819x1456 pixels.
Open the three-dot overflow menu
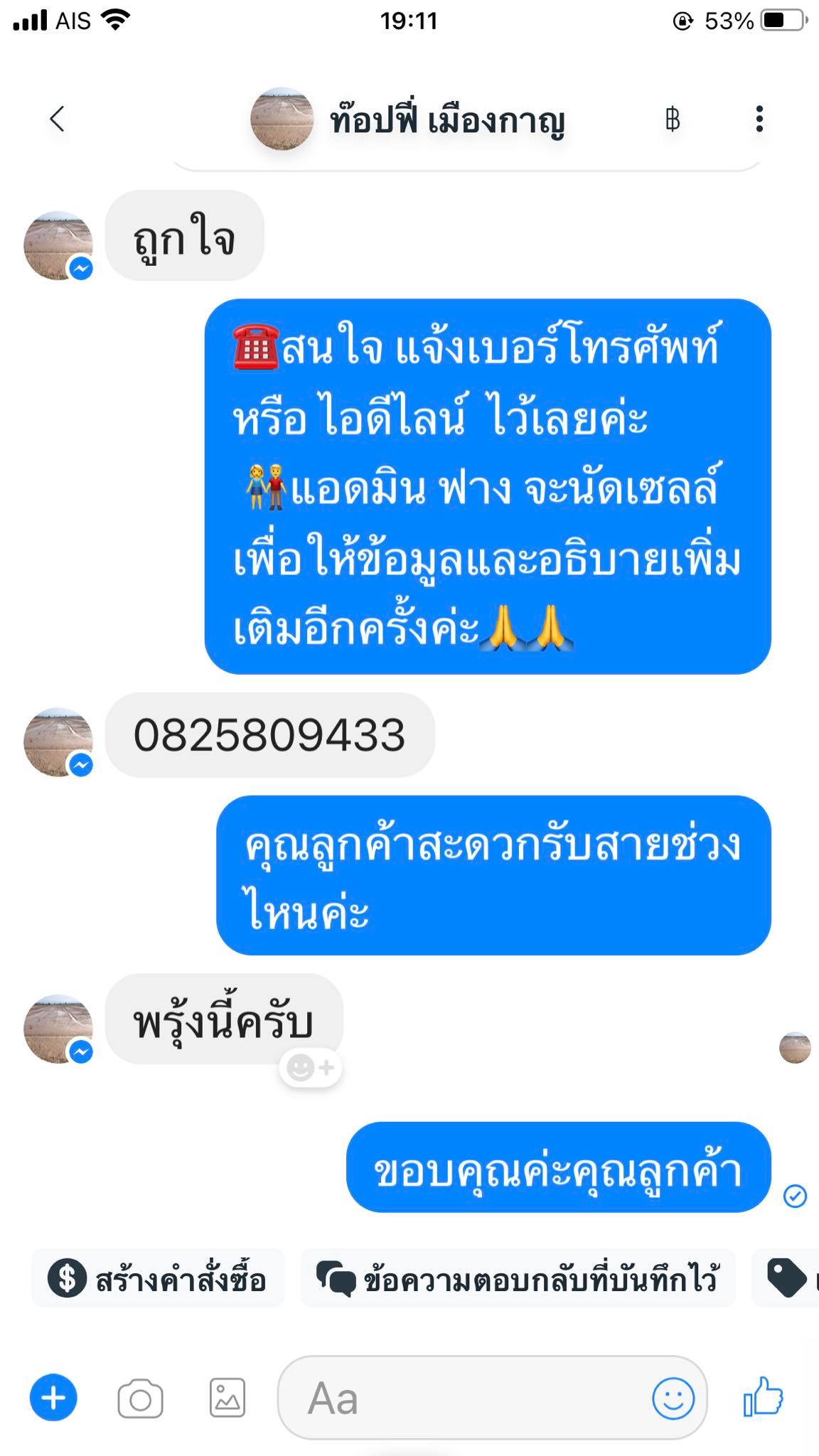759,119
